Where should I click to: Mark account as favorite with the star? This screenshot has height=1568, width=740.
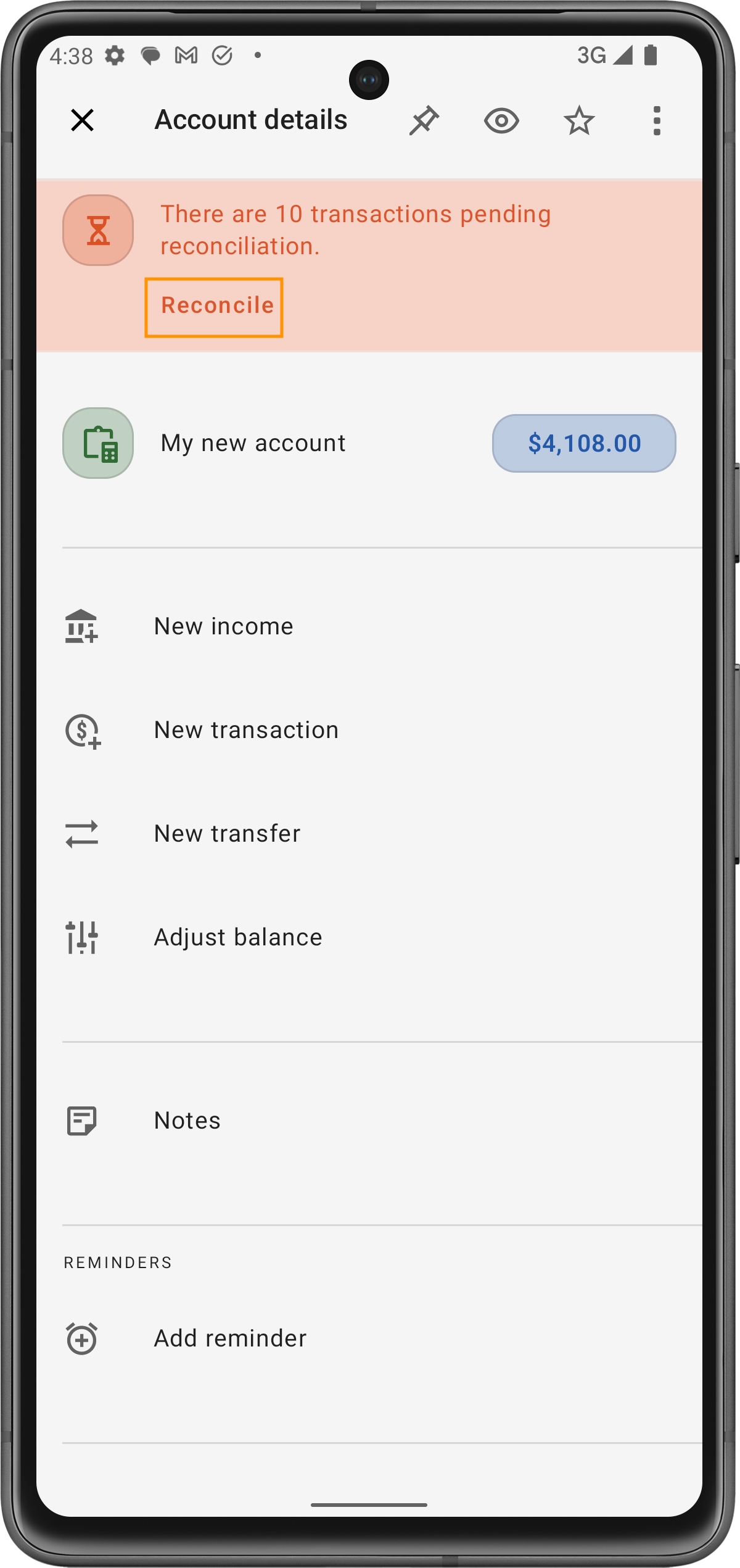pos(578,120)
